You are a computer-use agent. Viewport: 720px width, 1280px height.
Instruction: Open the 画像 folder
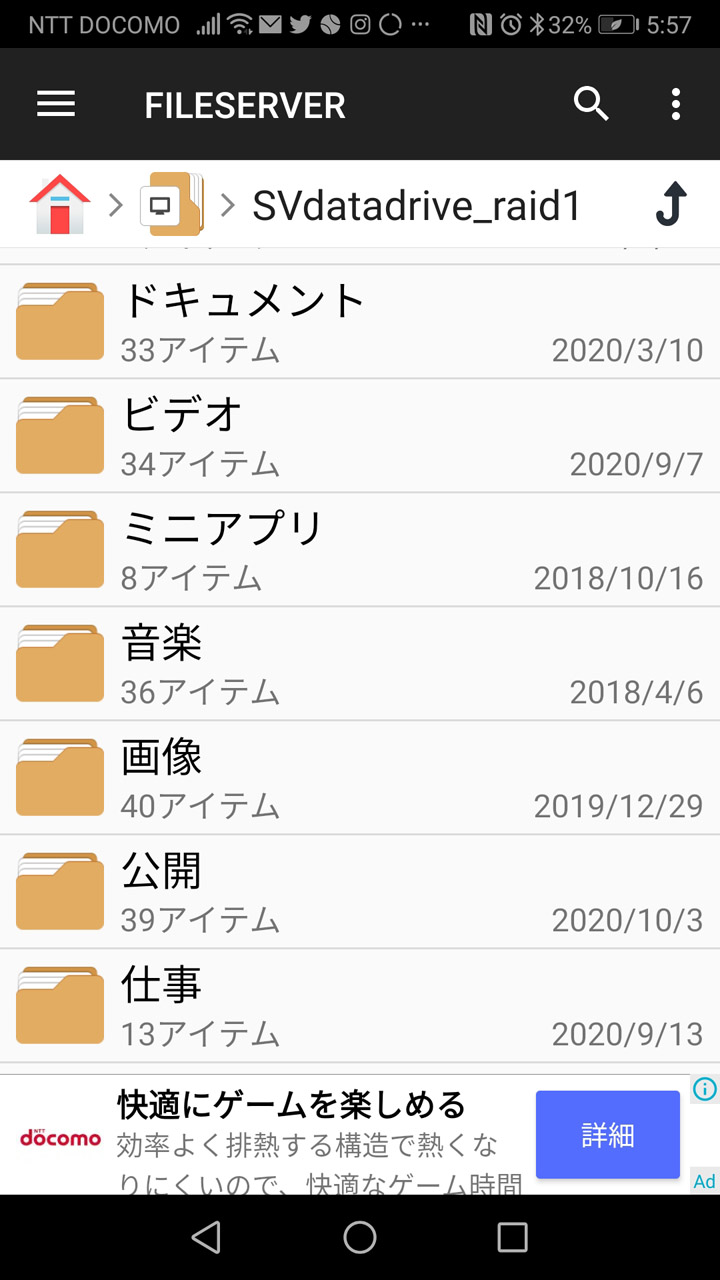[360, 778]
